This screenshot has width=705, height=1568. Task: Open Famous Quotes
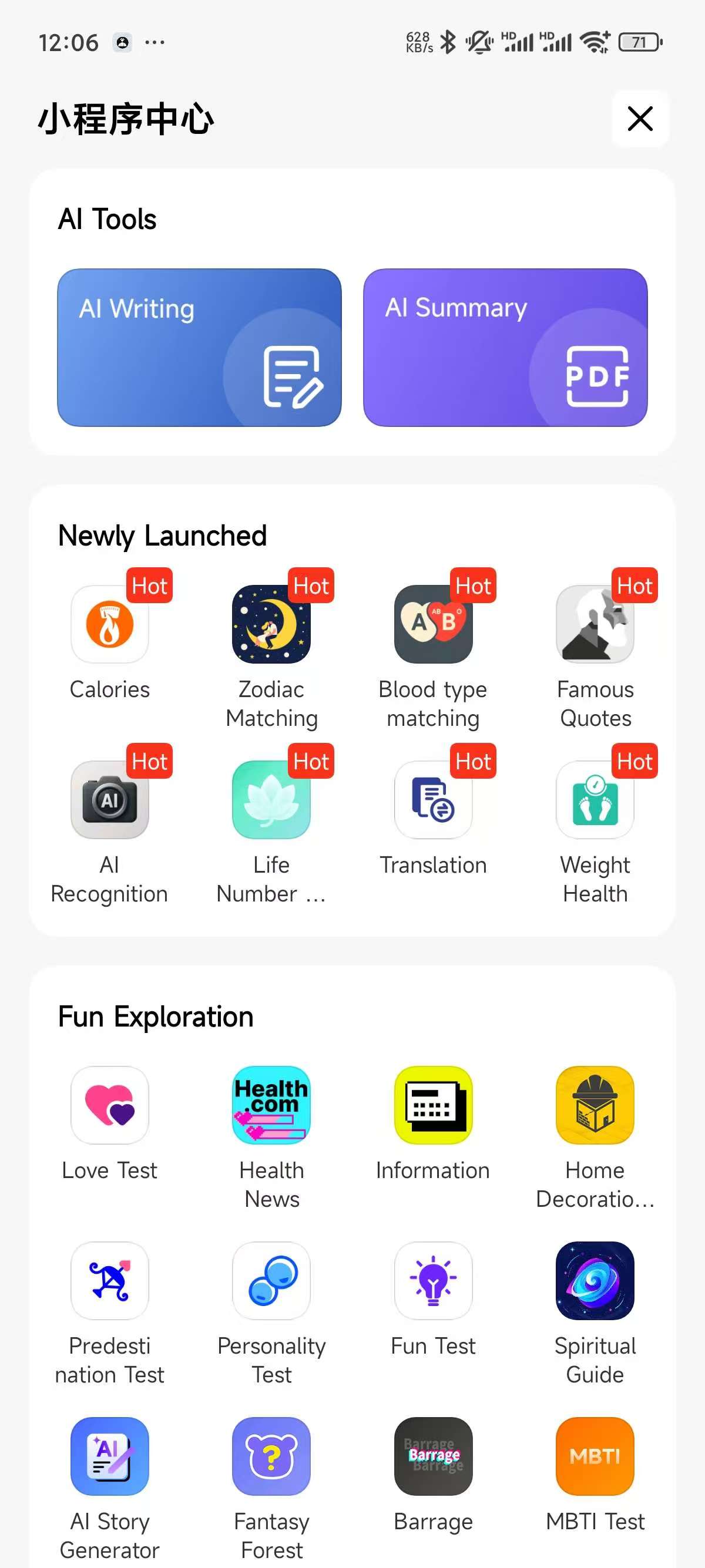point(595,624)
